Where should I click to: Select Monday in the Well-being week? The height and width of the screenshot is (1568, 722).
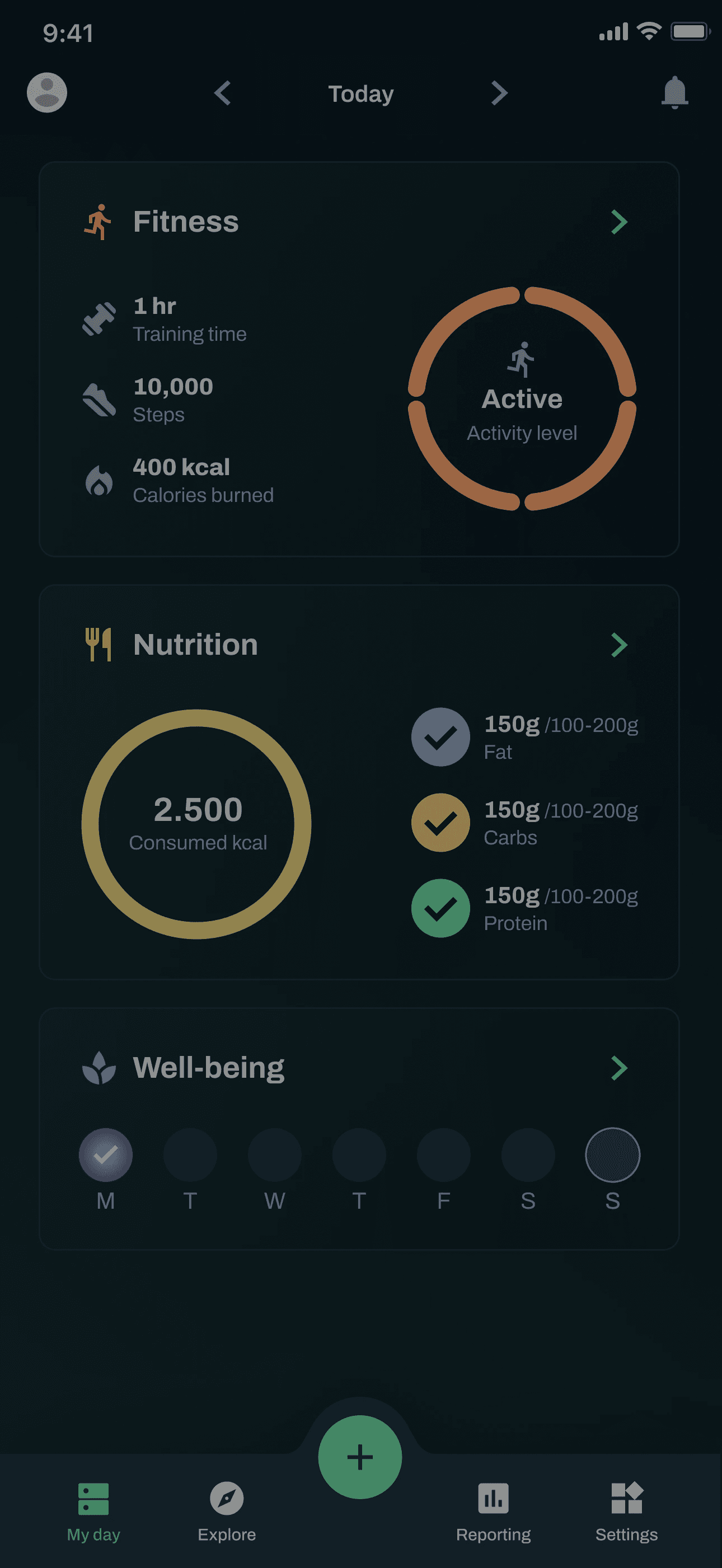[x=106, y=1154]
